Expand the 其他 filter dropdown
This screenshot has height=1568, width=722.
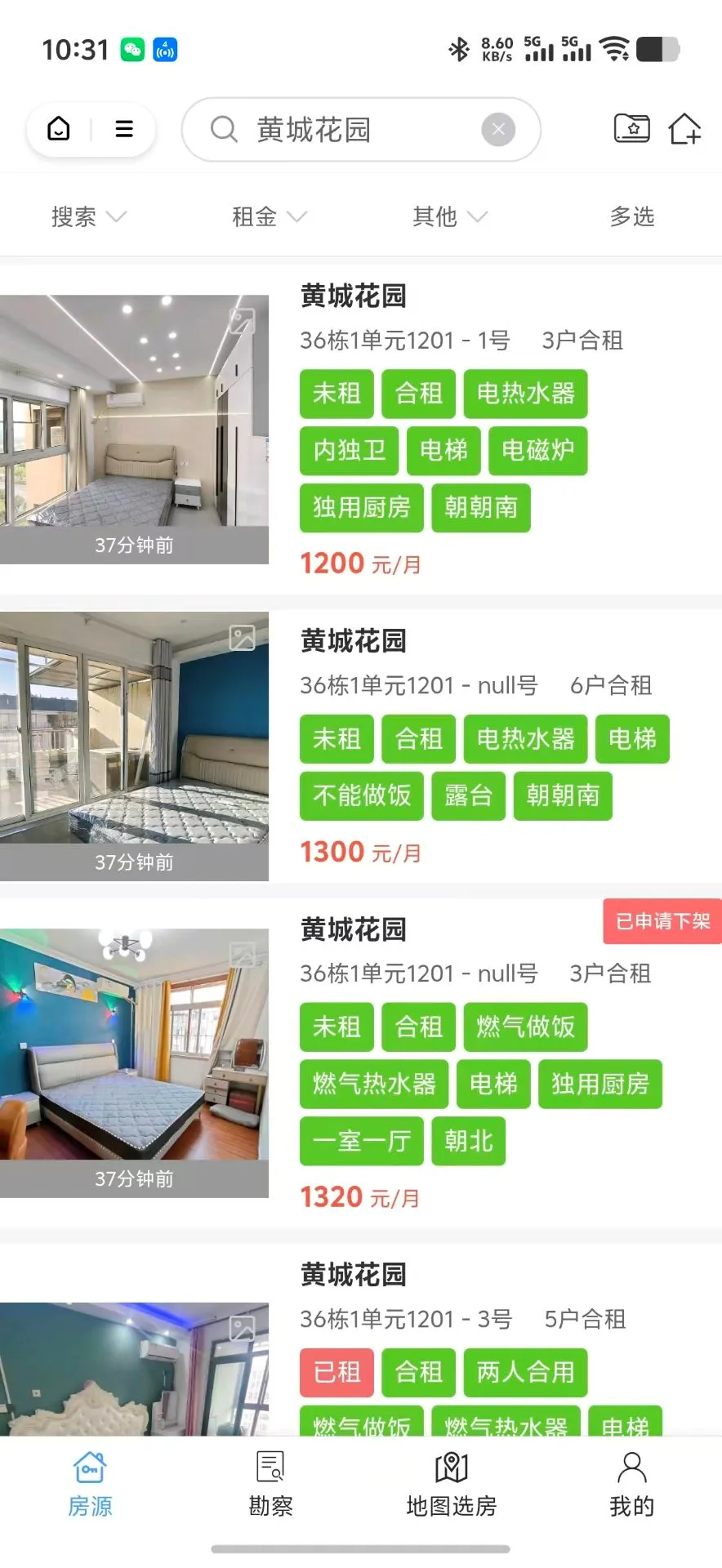click(x=449, y=216)
